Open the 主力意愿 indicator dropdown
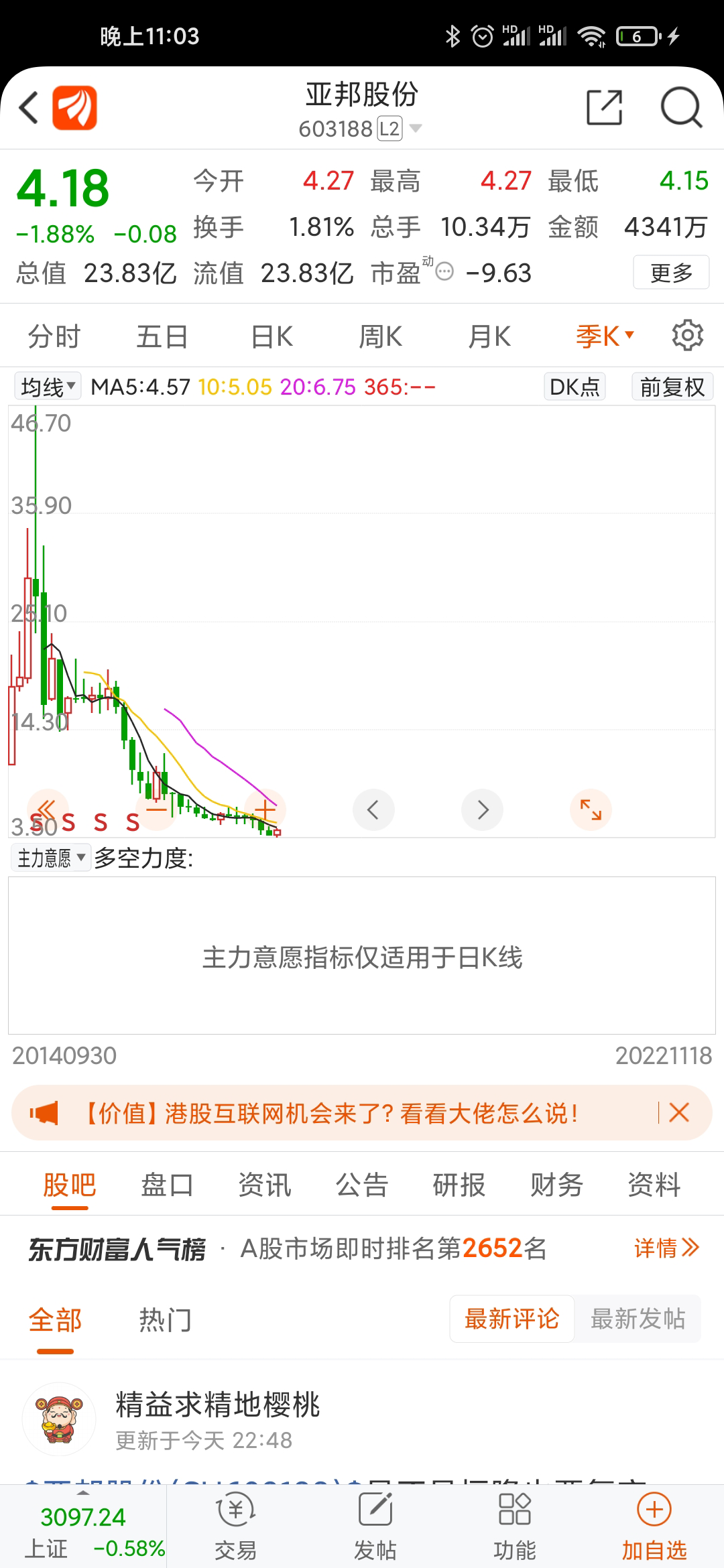Screen dimensions: 724x1568 (x=51, y=858)
